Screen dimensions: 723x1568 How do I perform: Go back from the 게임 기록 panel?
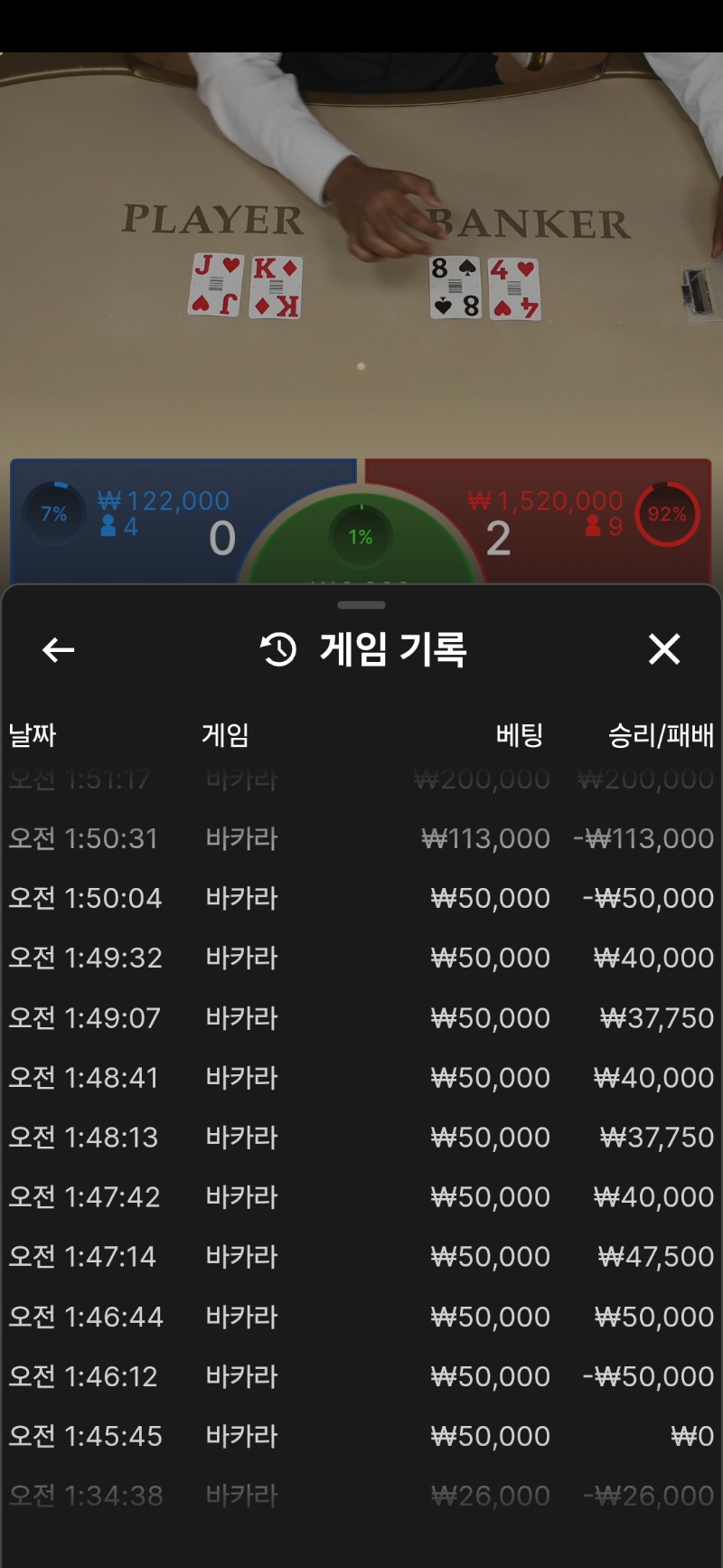point(58,649)
